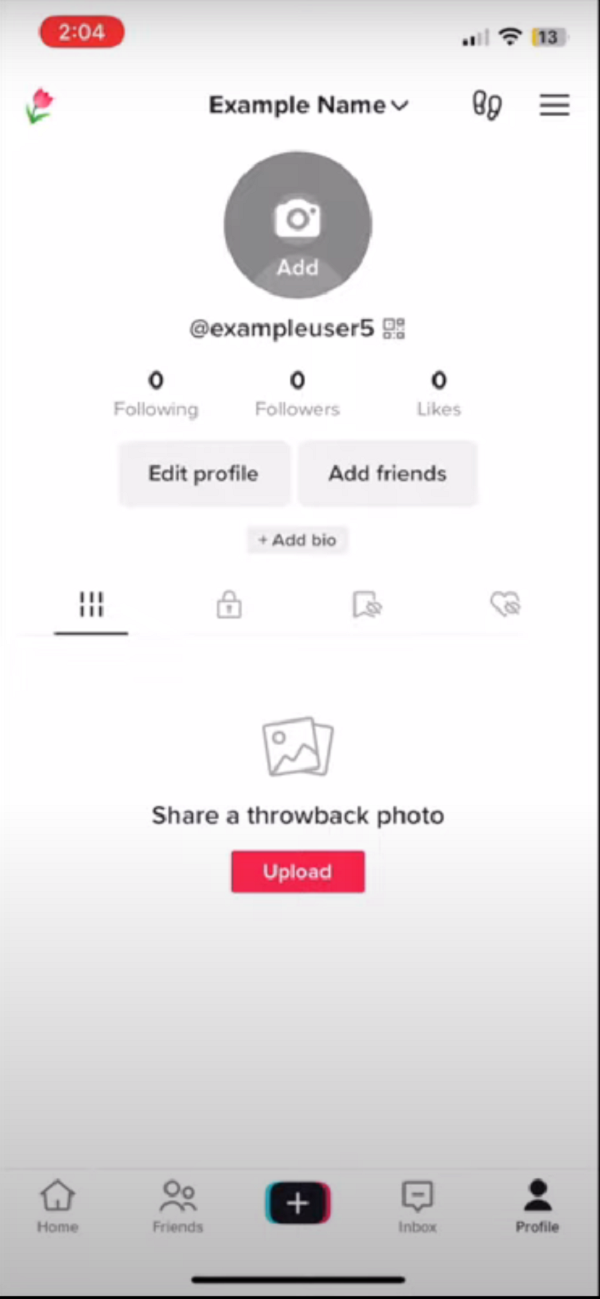The image size is (600, 1299).
Task: Open the Inbox tab
Action: click(417, 1205)
